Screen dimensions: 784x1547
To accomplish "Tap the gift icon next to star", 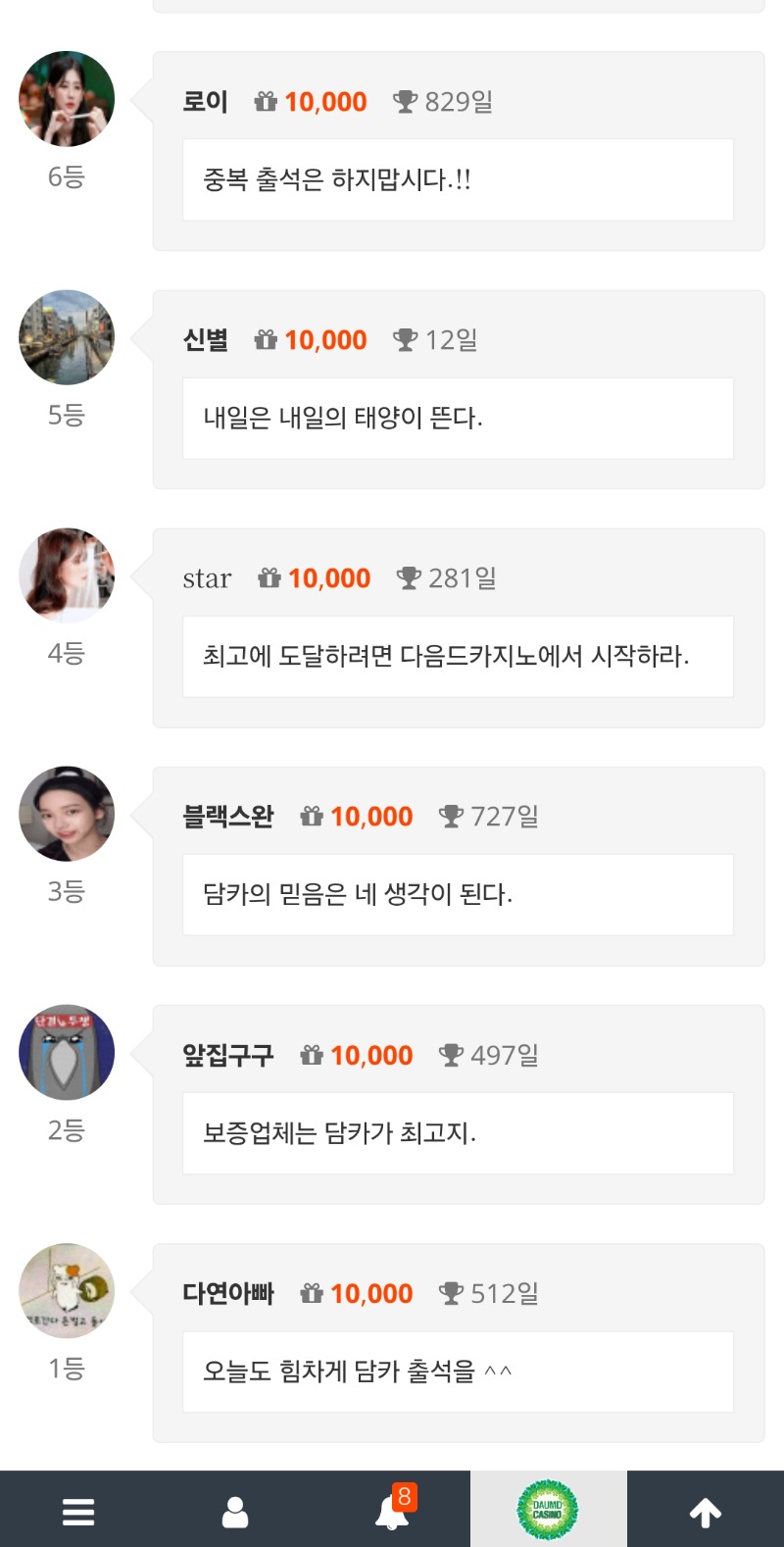I will [269, 576].
